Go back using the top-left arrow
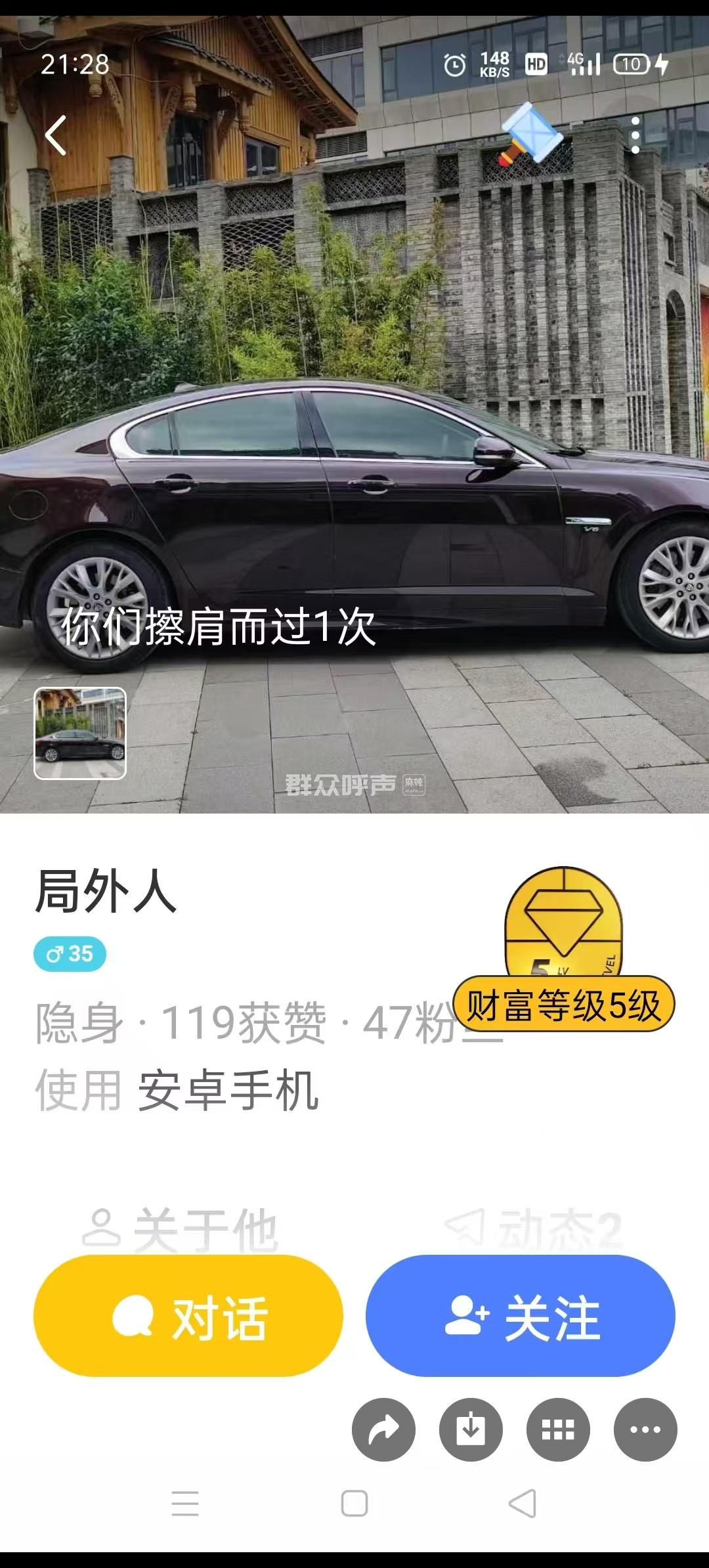 pyautogui.click(x=56, y=135)
